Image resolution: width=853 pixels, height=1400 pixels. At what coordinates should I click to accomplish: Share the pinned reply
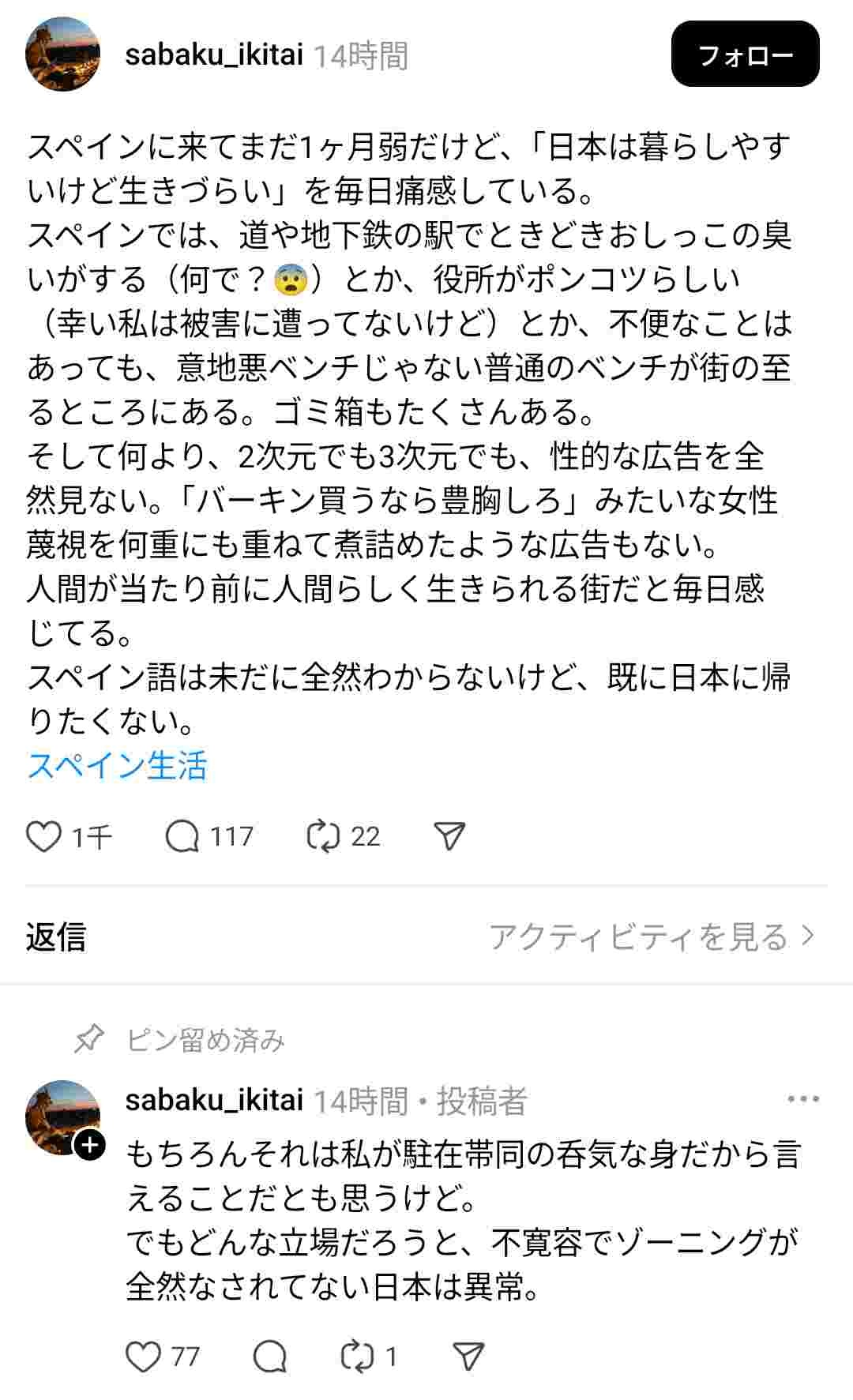coord(469,1357)
